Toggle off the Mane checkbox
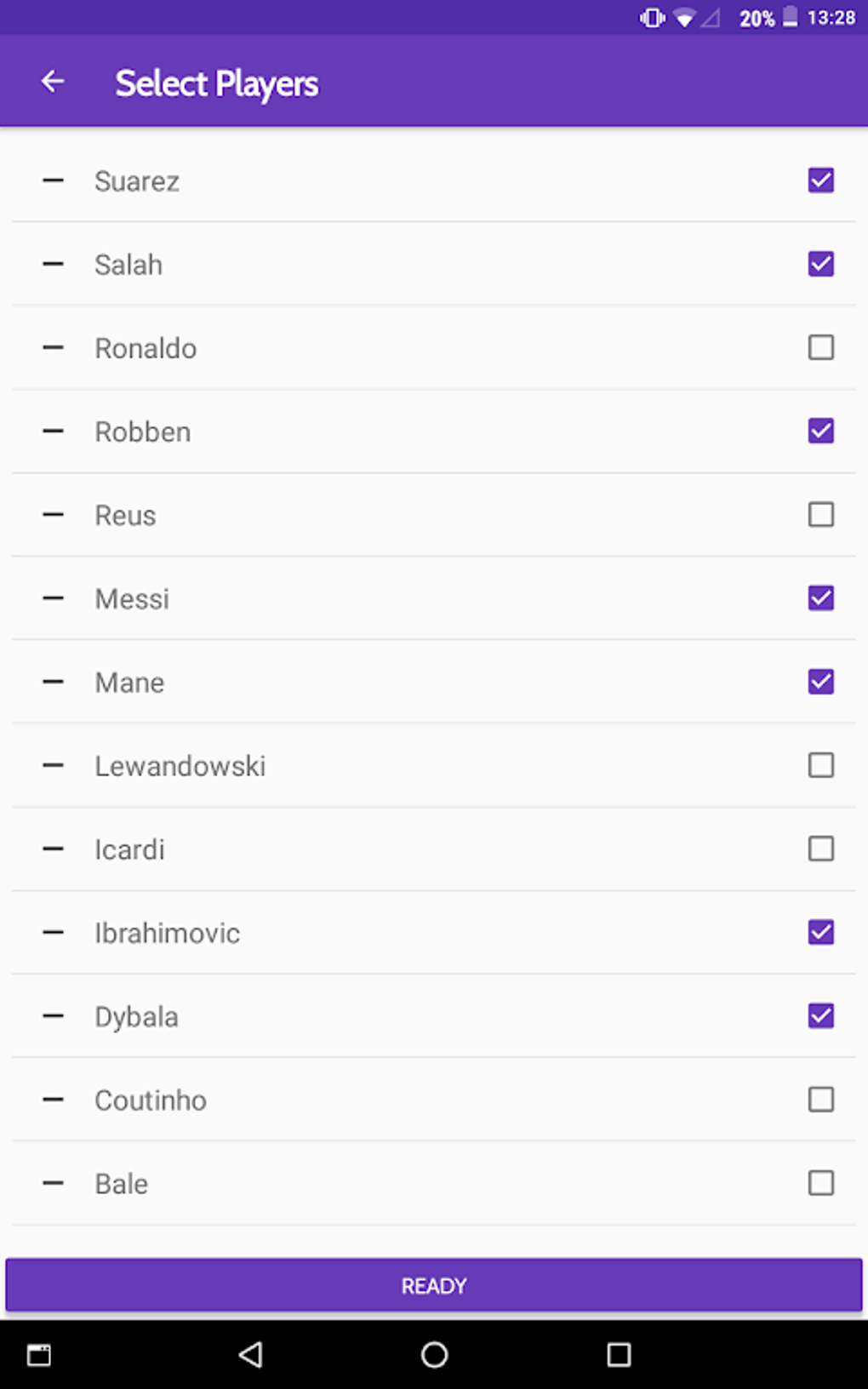 tap(820, 681)
